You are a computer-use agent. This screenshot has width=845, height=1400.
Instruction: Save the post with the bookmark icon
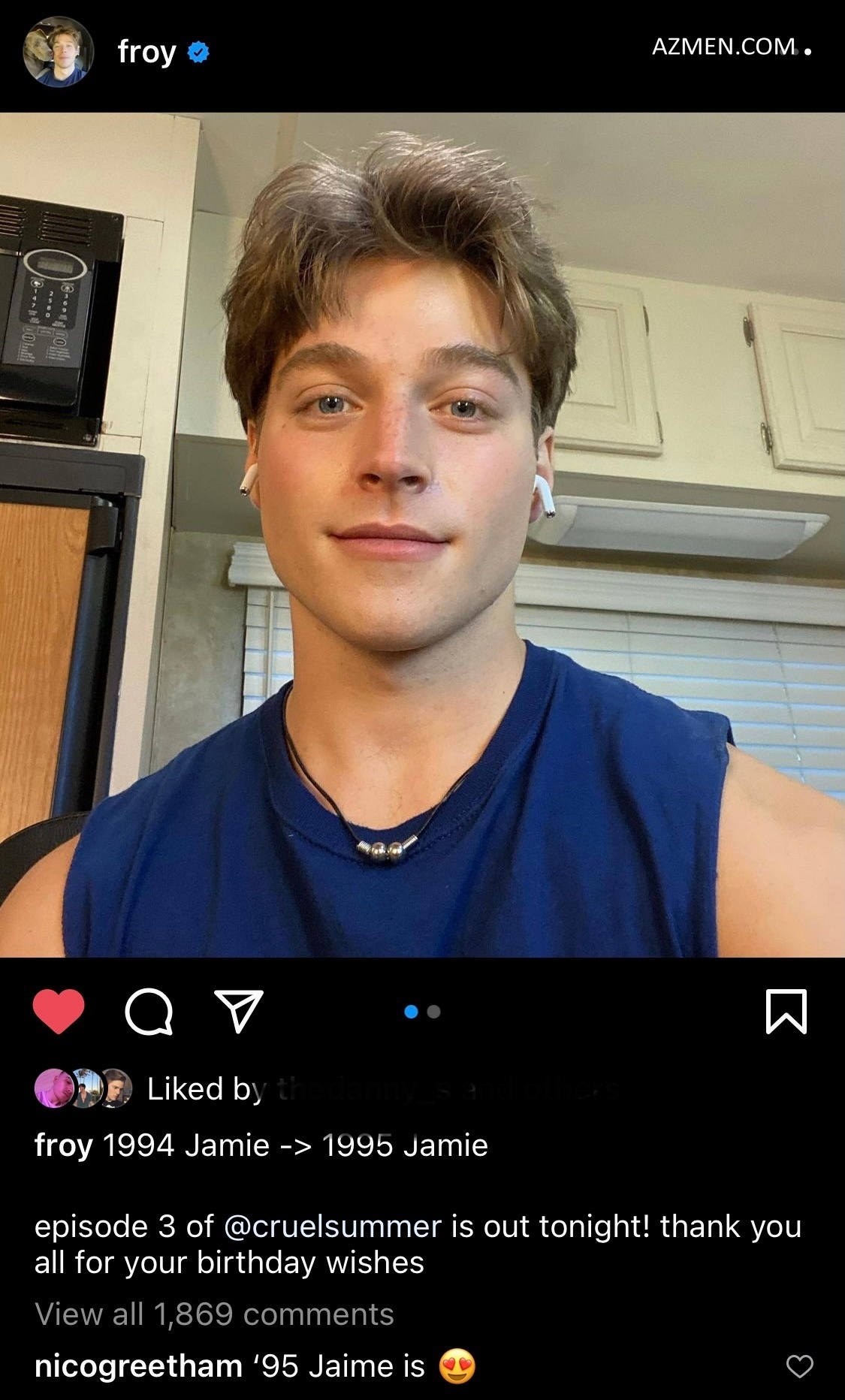pyautogui.click(x=786, y=1011)
